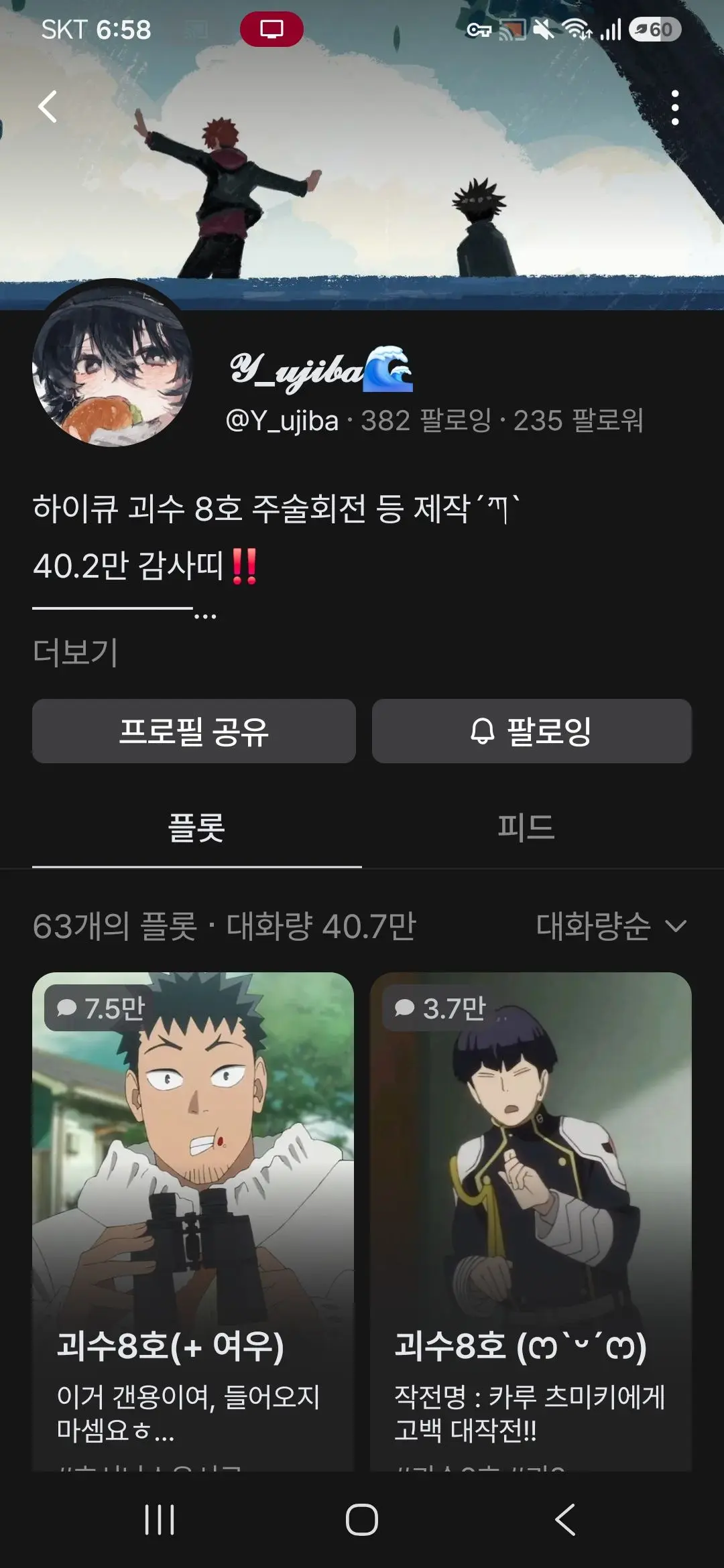Tap the 프로필 공유 button
724x1568 pixels.
pyautogui.click(x=194, y=731)
